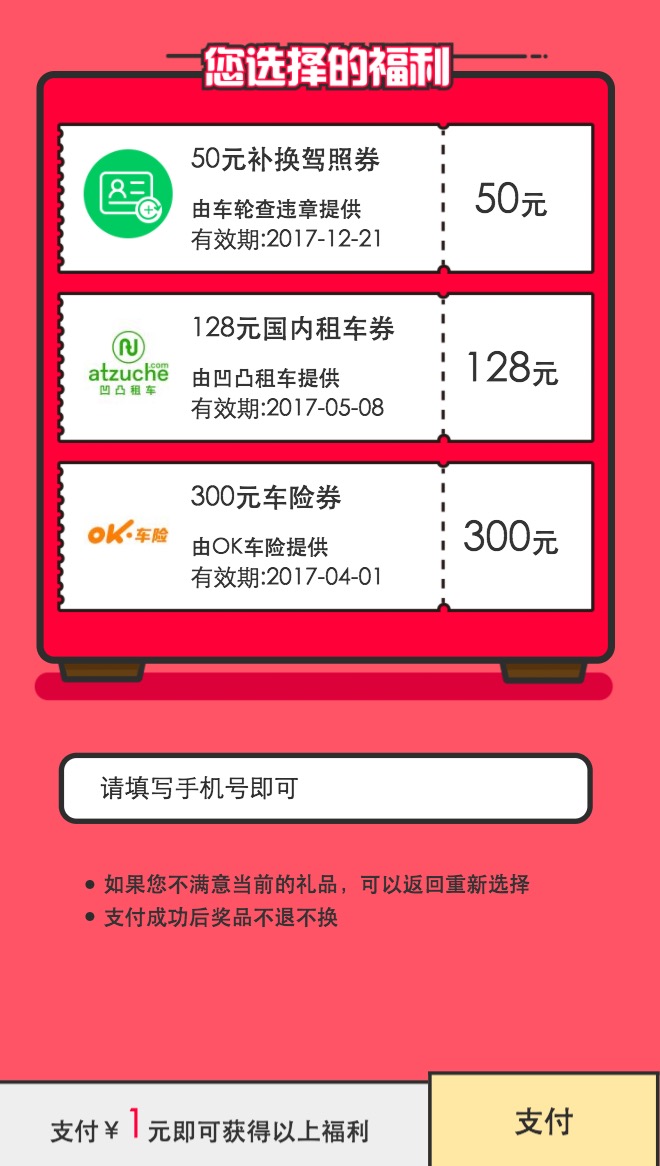Tap the 支付 pay button
The height and width of the screenshot is (1166, 660).
(x=545, y=1121)
